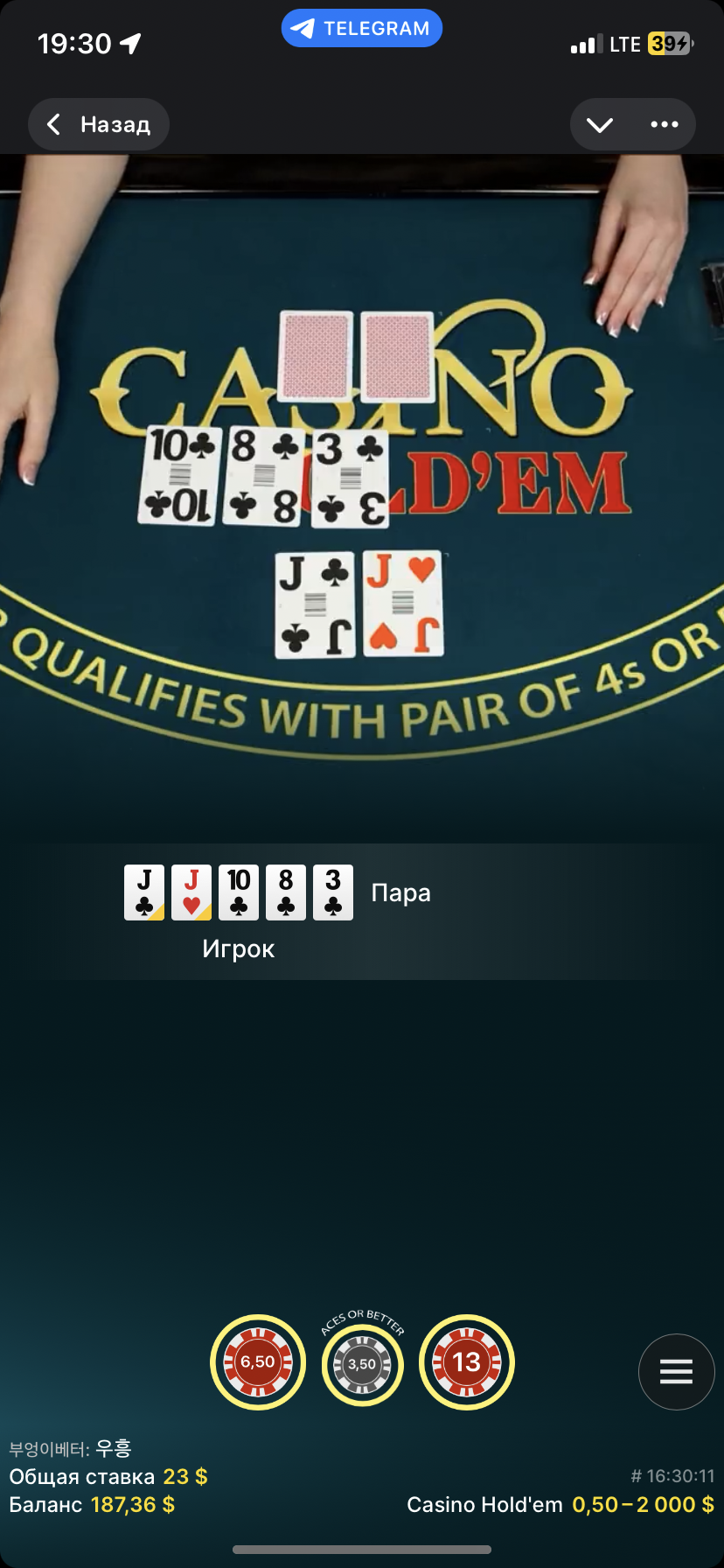
Task: Go back via the Назад button
Action: point(99,124)
